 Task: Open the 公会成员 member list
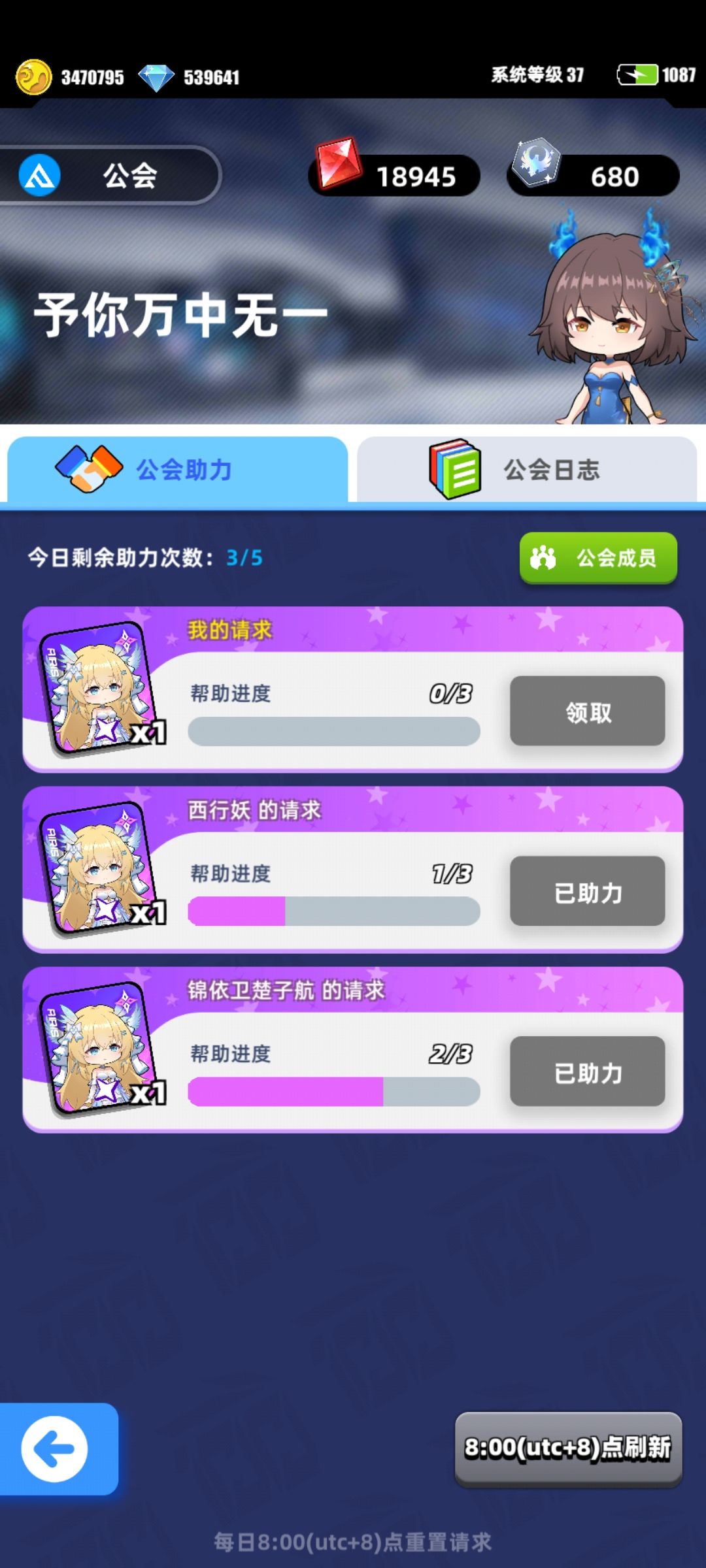pos(597,557)
